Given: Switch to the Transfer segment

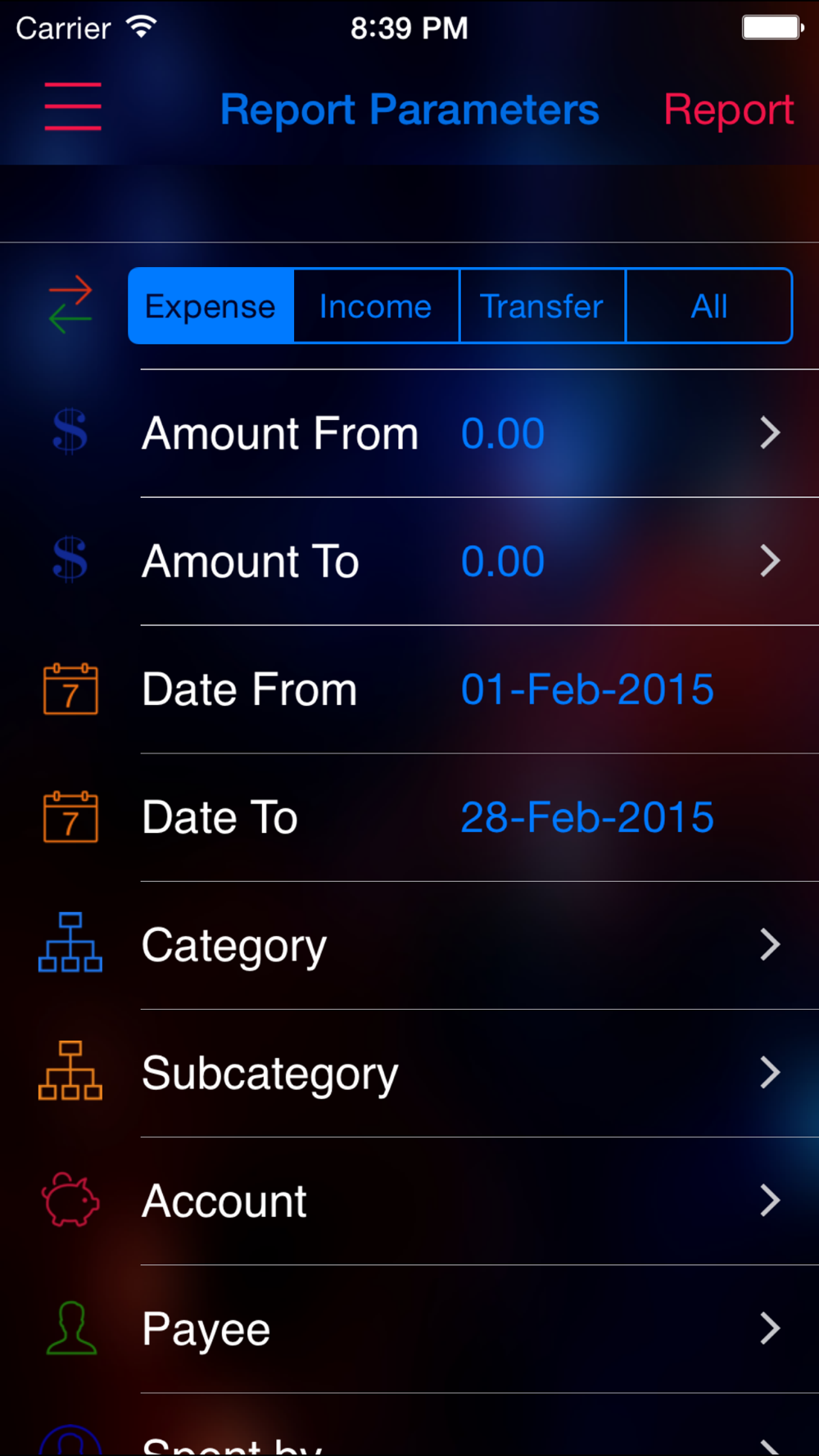Looking at the screenshot, I should click(542, 306).
